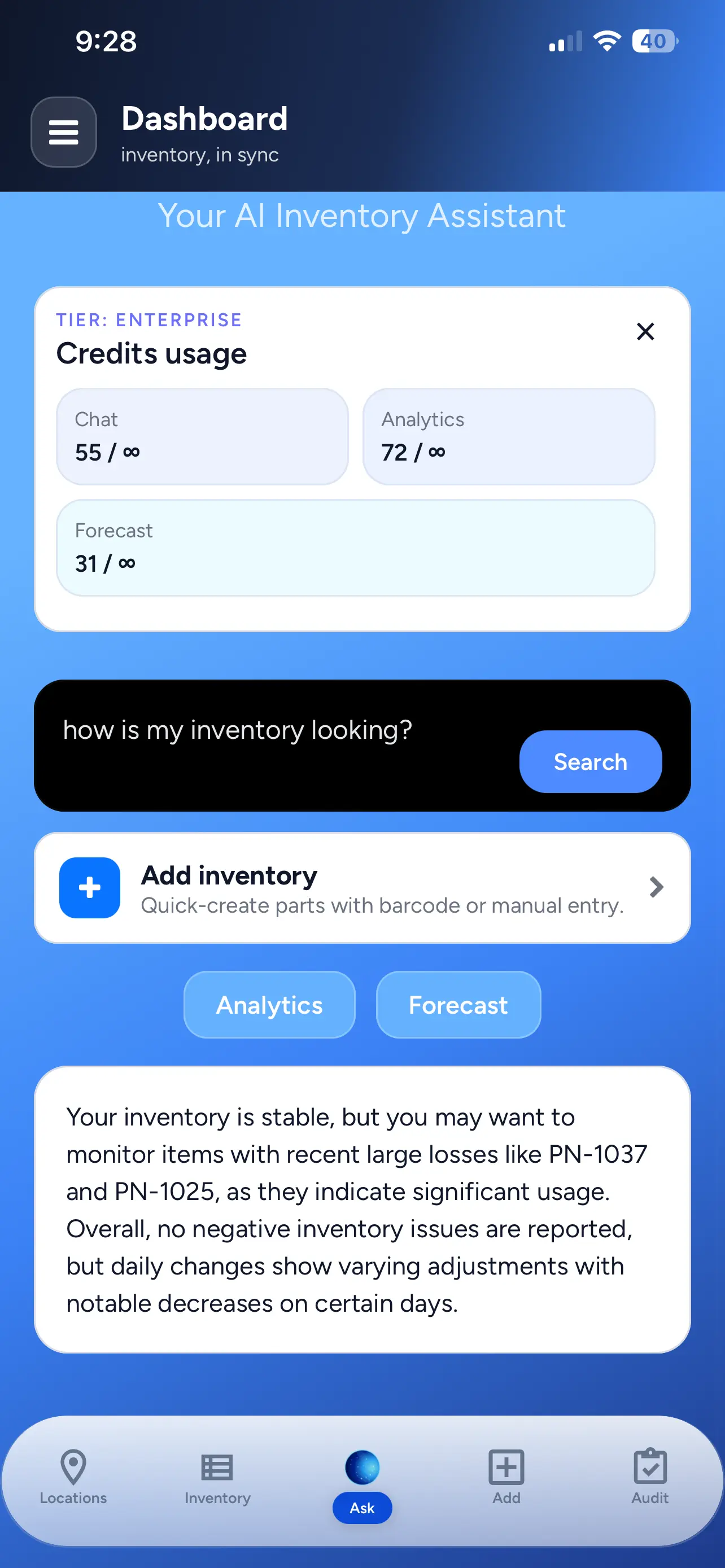
Task: Go to the Inventory tab
Action: click(217, 1475)
